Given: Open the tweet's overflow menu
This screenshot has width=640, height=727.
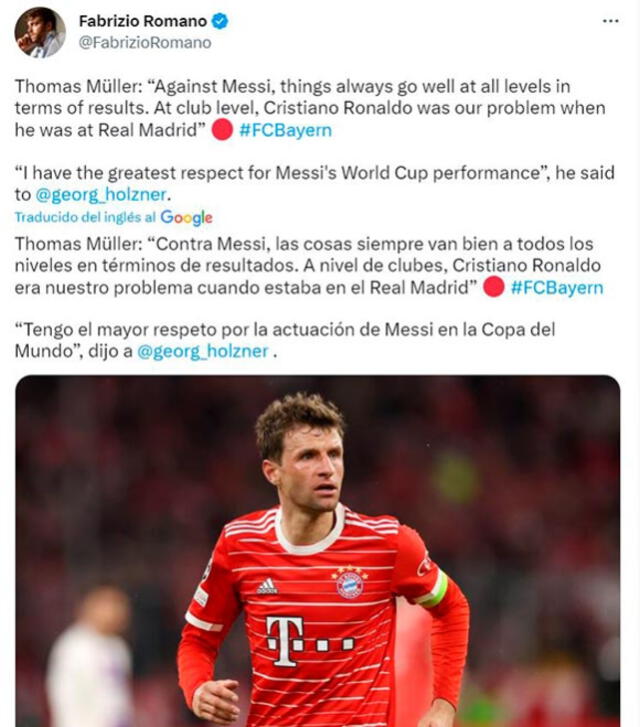Looking at the screenshot, I should 609,20.
